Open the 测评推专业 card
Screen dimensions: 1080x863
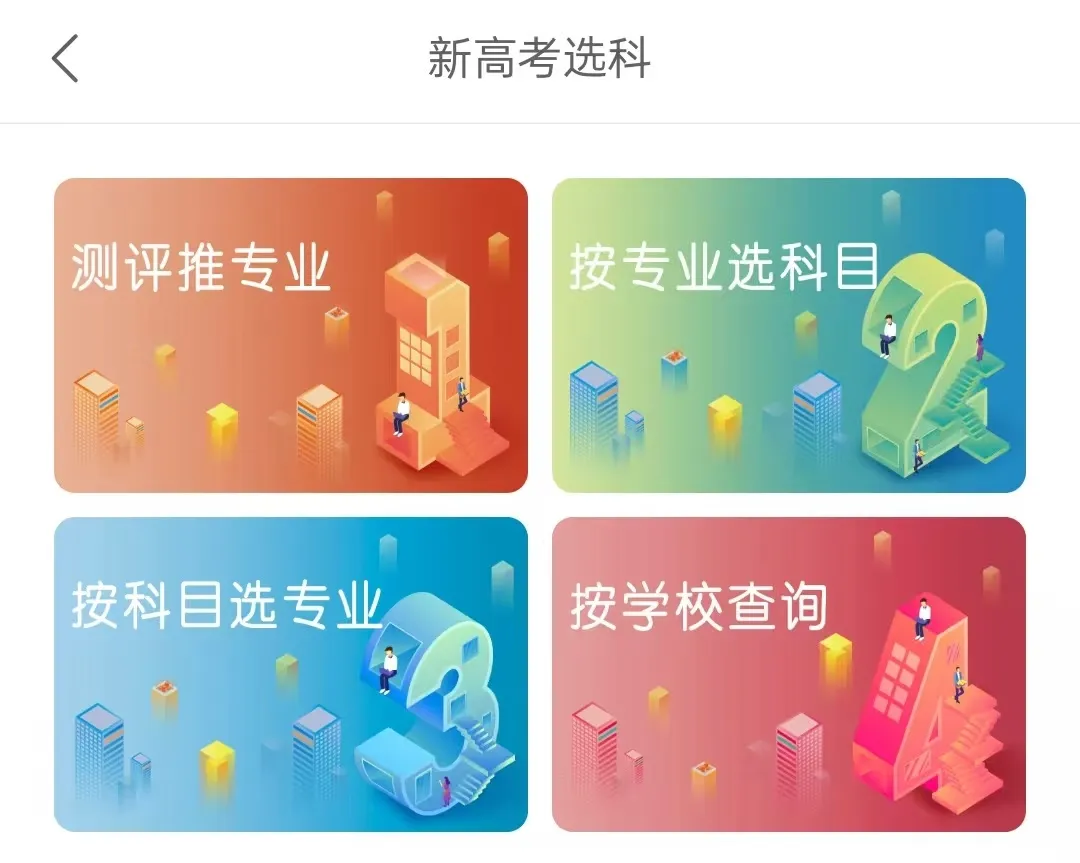290,335
